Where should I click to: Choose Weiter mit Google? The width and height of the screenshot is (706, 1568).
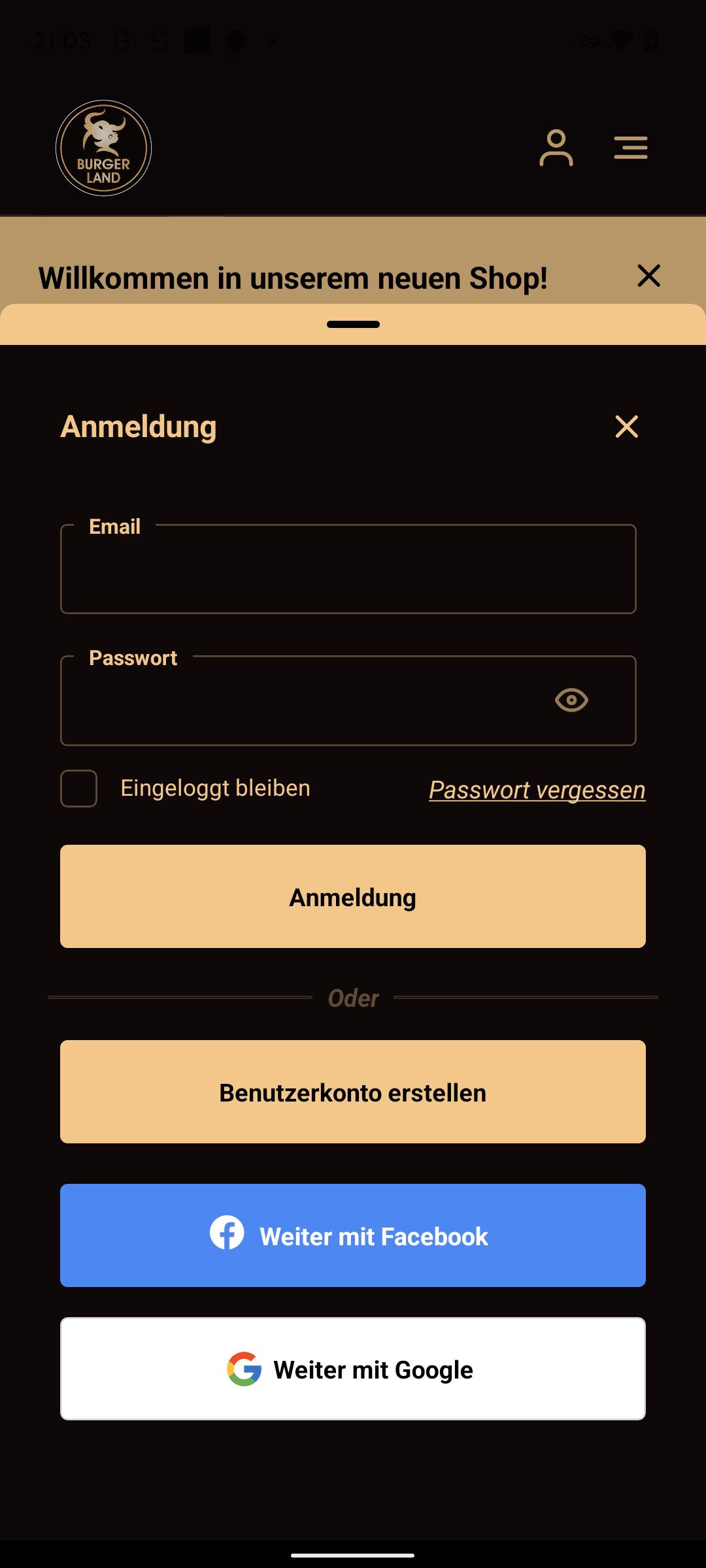click(x=353, y=1369)
